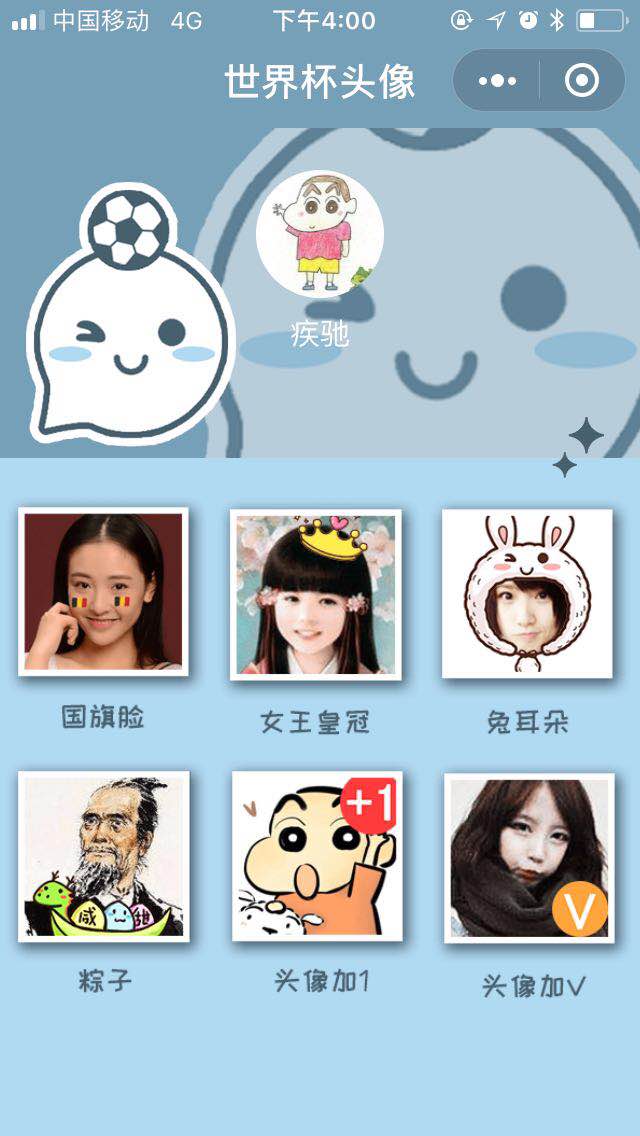Select the 头像加1 avatar style
The height and width of the screenshot is (1136, 640).
click(x=317, y=856)
